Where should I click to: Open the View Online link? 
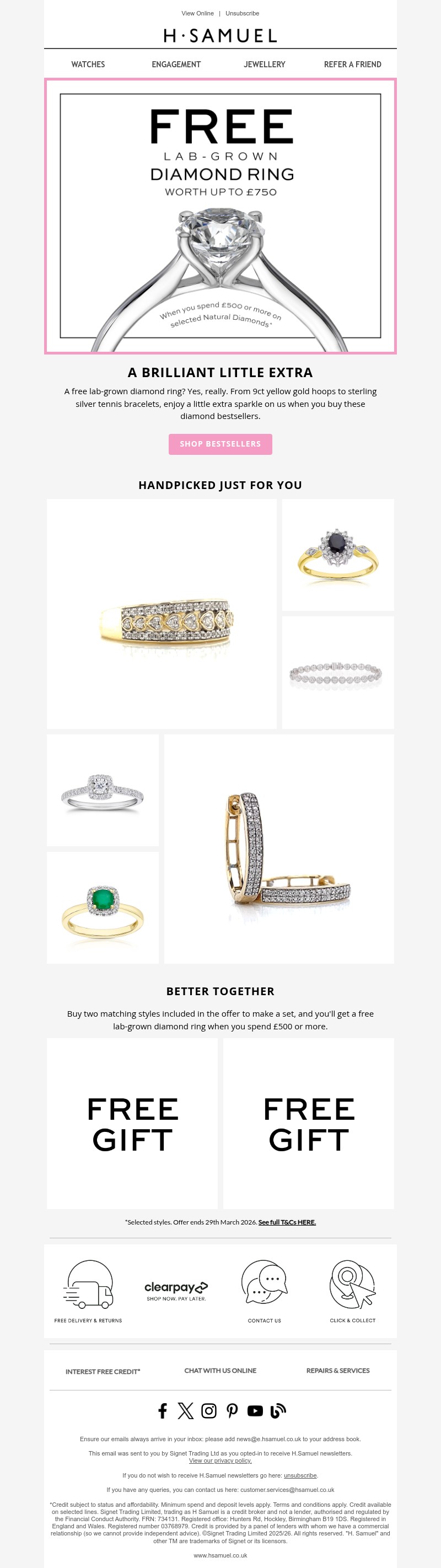197,13
